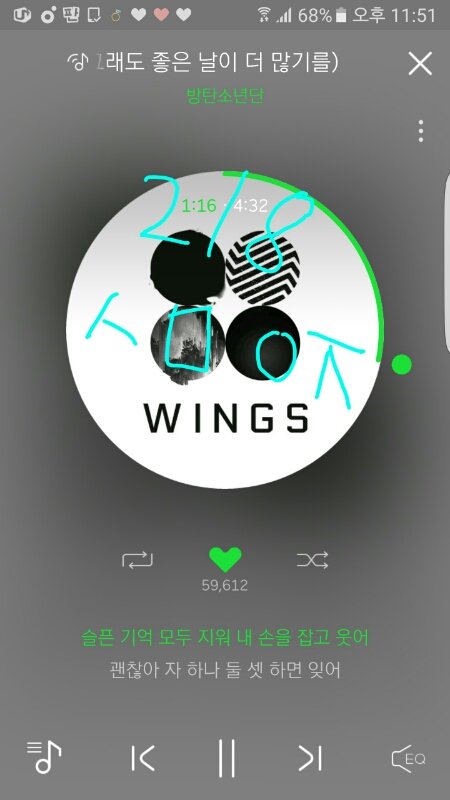Image resolution: width=450 pixels, height=800 pixels.
Task: Open the EQ sound settings
Action: pyautogui.click(x=408, y=758)
